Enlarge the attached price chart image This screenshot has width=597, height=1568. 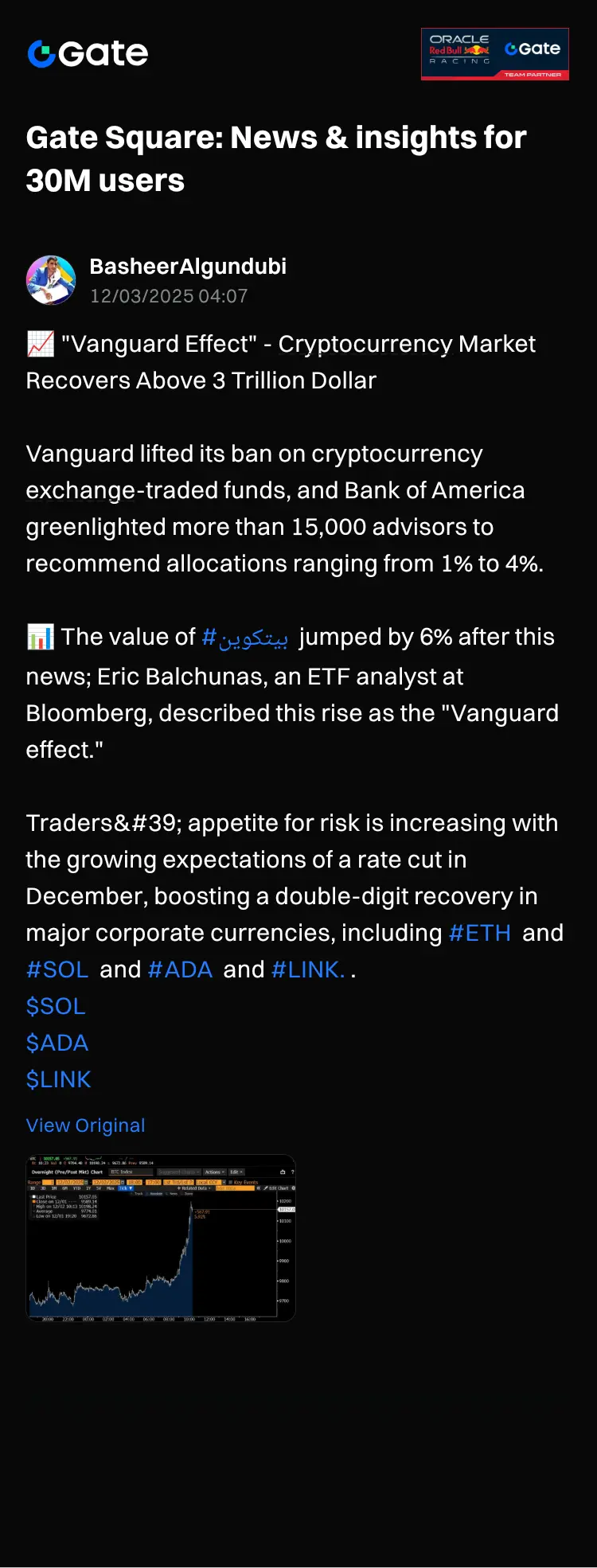pyautogui.click(x=161, y=1238)
